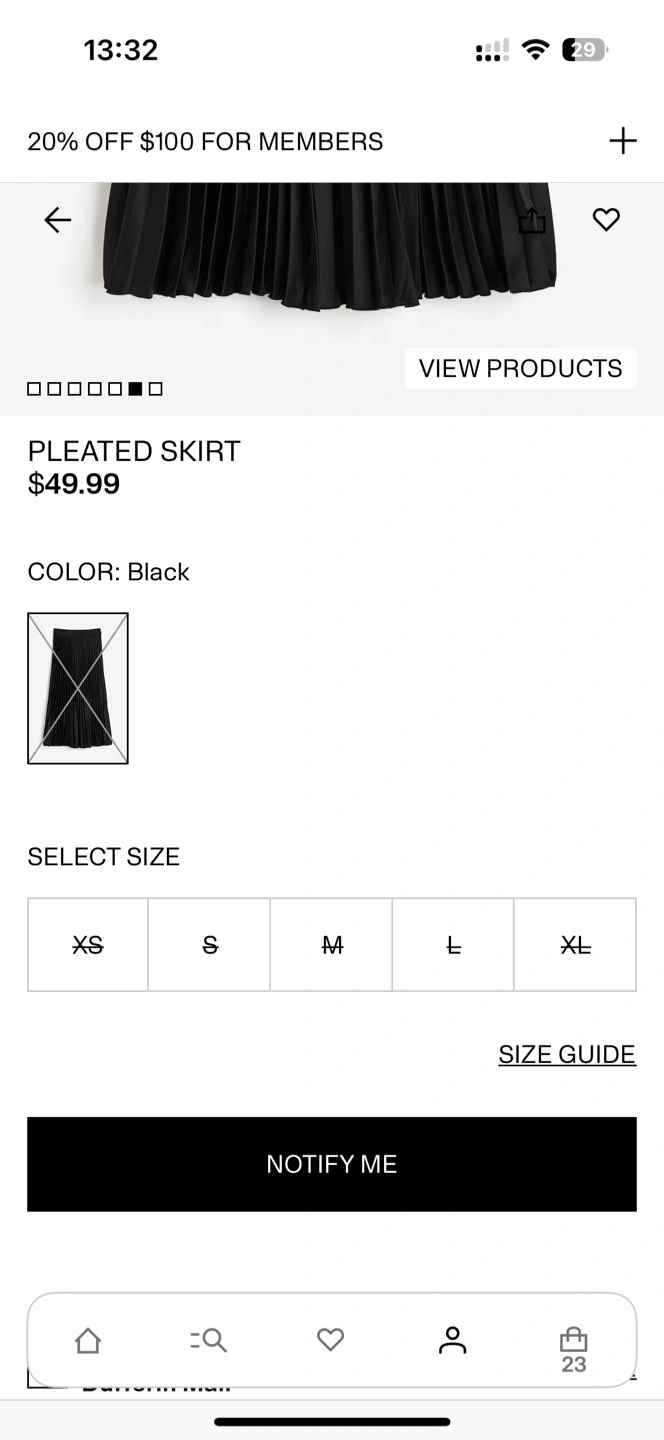Tap the View Products button
Viewport: 664px width, 1440px height.
point(520,368)
